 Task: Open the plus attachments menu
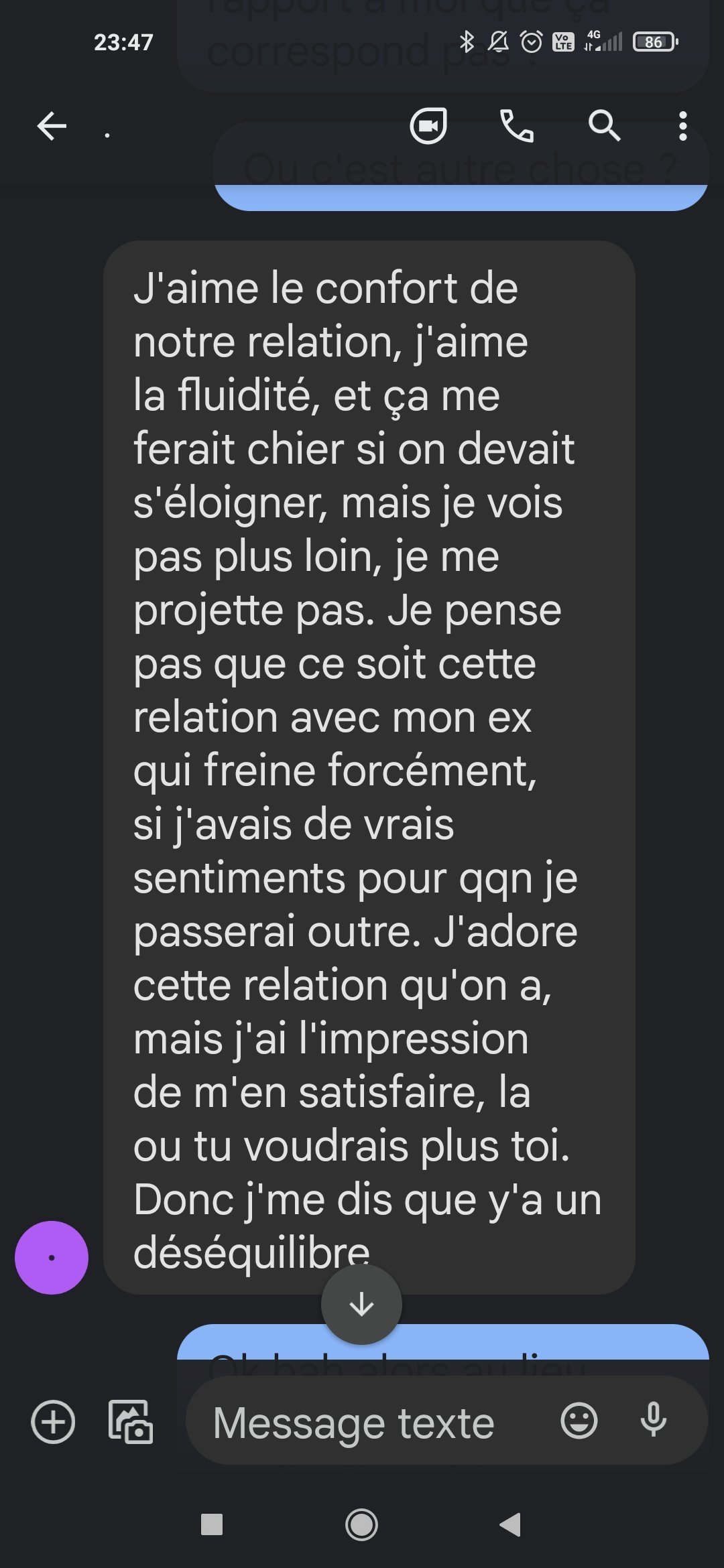[53, 1421]
